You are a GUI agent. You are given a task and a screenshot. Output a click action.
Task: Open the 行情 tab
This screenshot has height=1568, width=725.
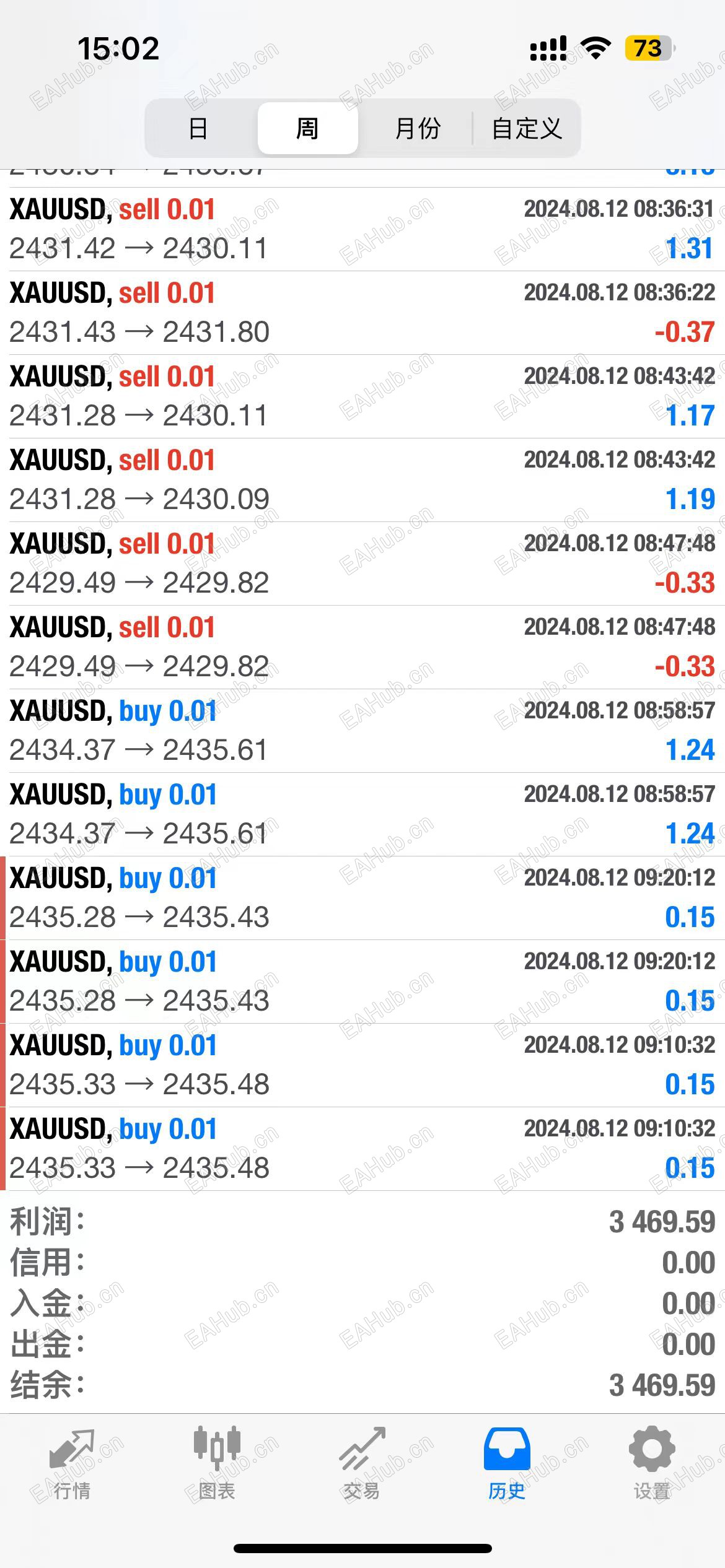[72, 1464]
